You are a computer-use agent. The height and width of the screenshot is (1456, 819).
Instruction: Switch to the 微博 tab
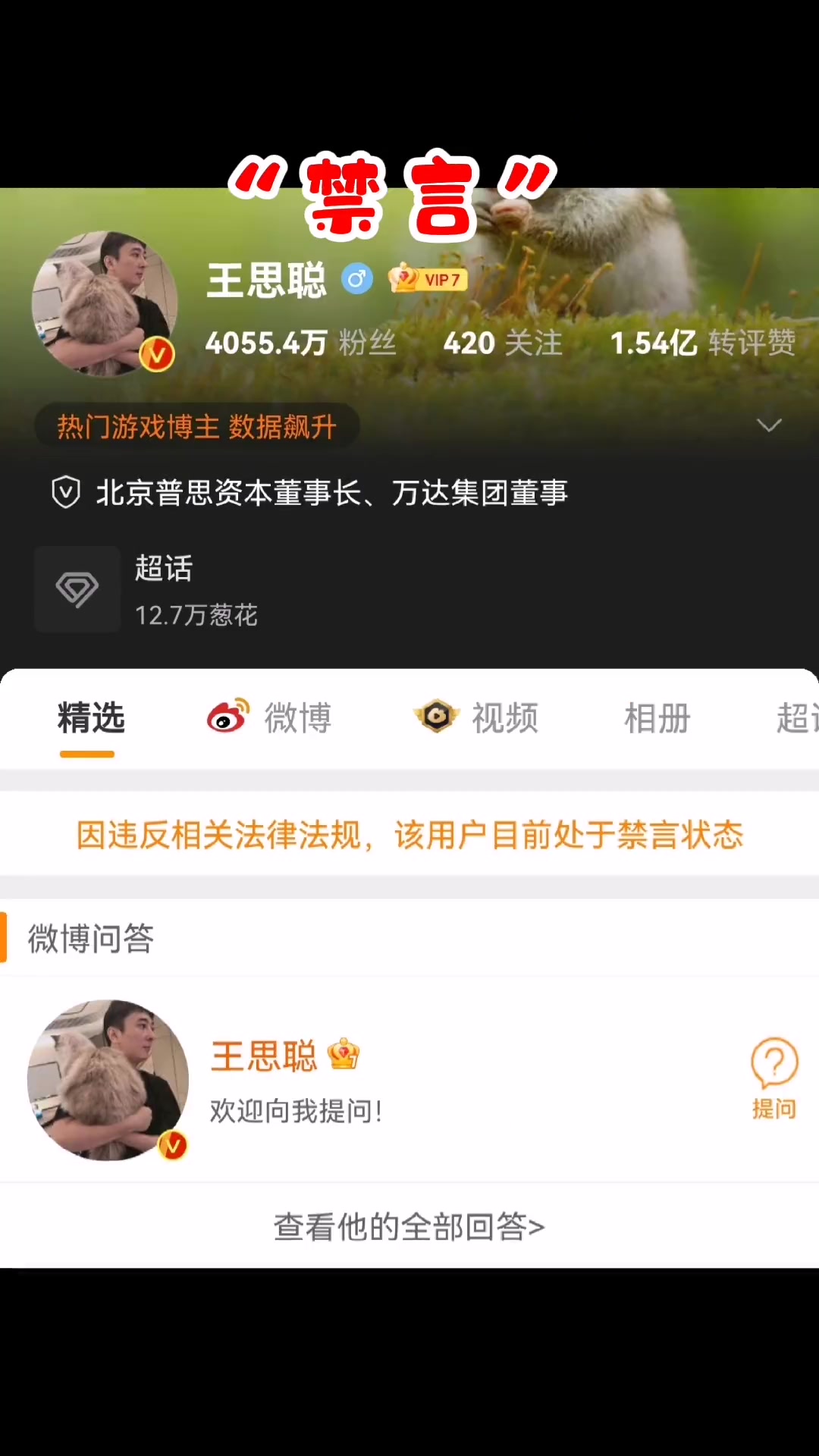pos(270,718)
